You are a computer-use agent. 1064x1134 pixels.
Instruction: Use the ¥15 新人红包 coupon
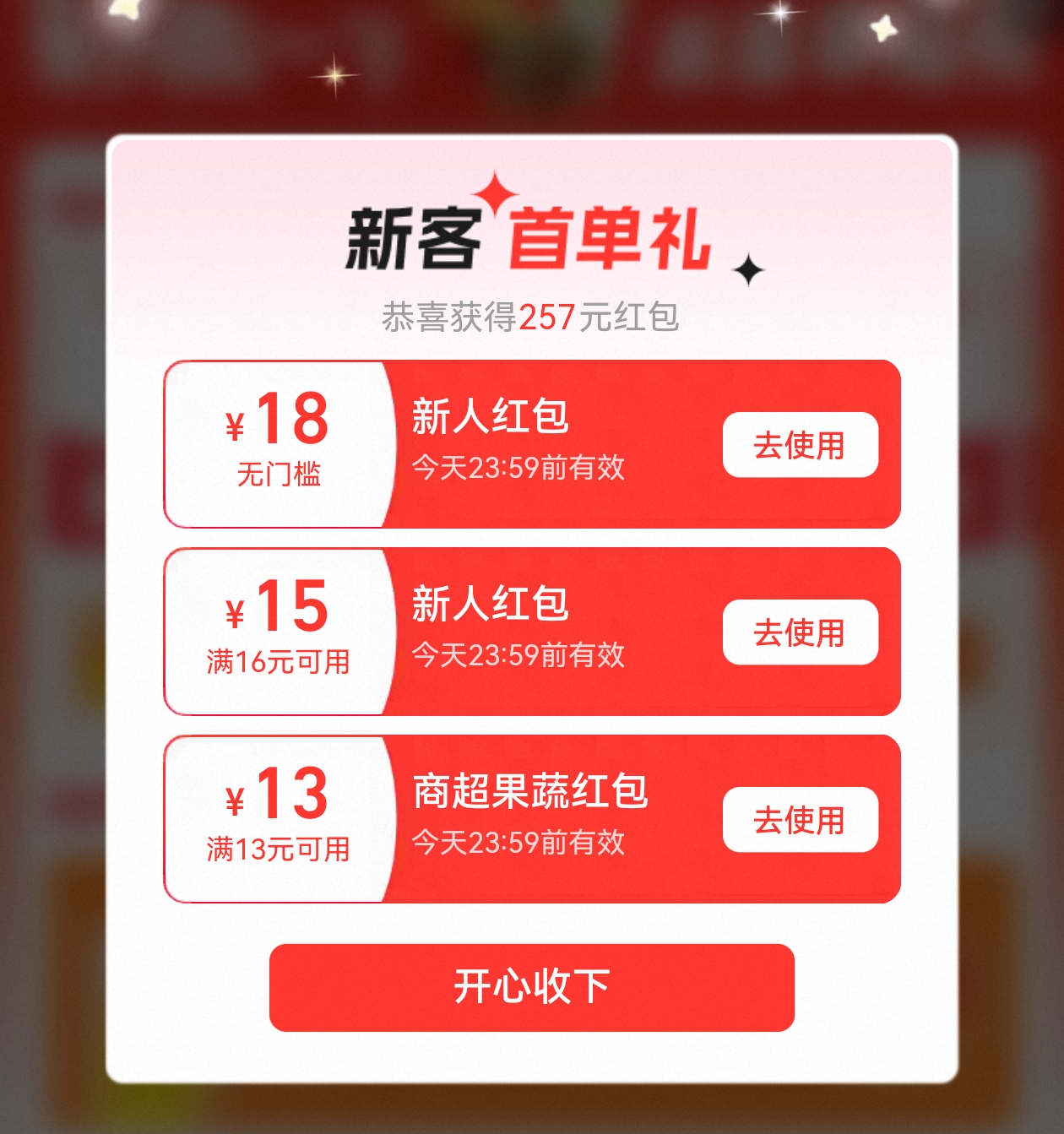pos(800,632)
